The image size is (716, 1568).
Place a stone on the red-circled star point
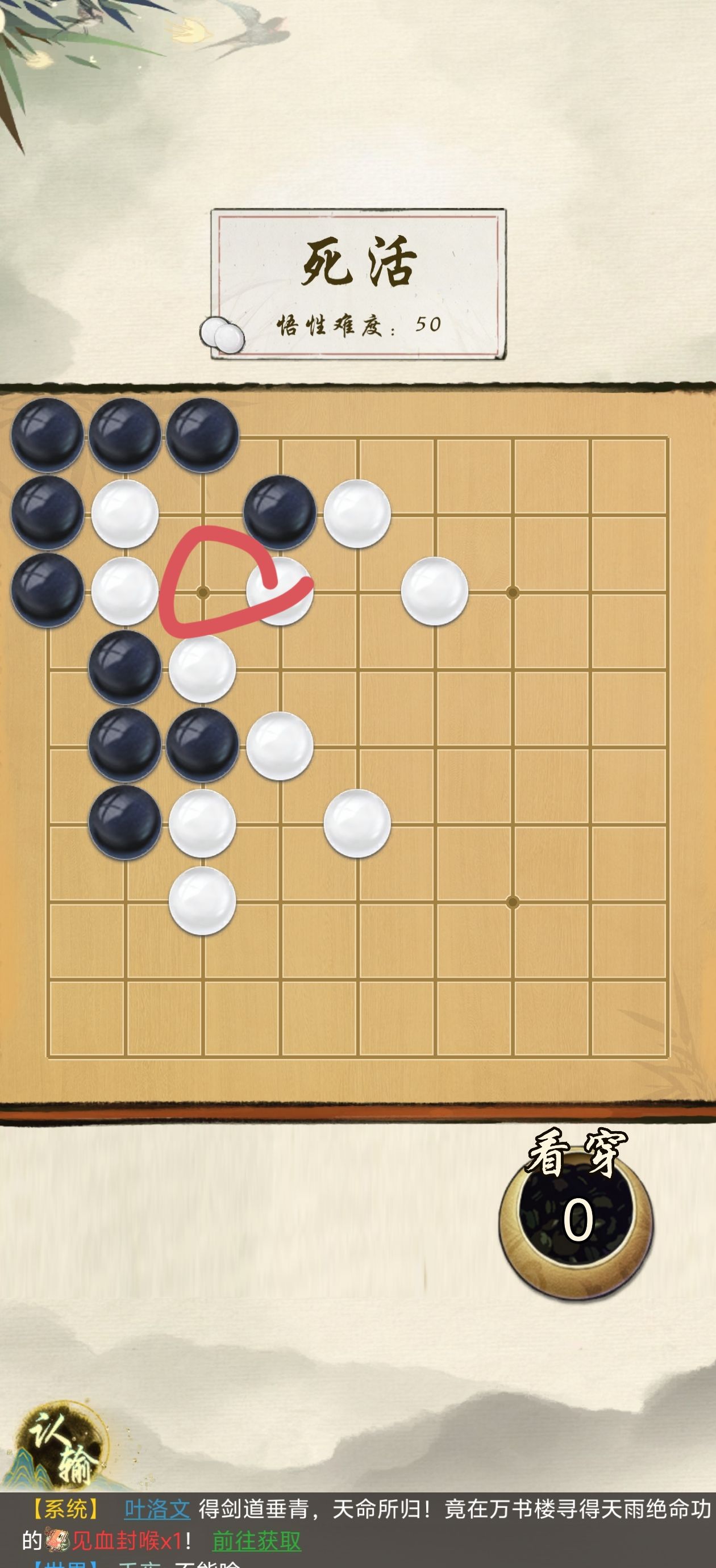click(203, 591)
